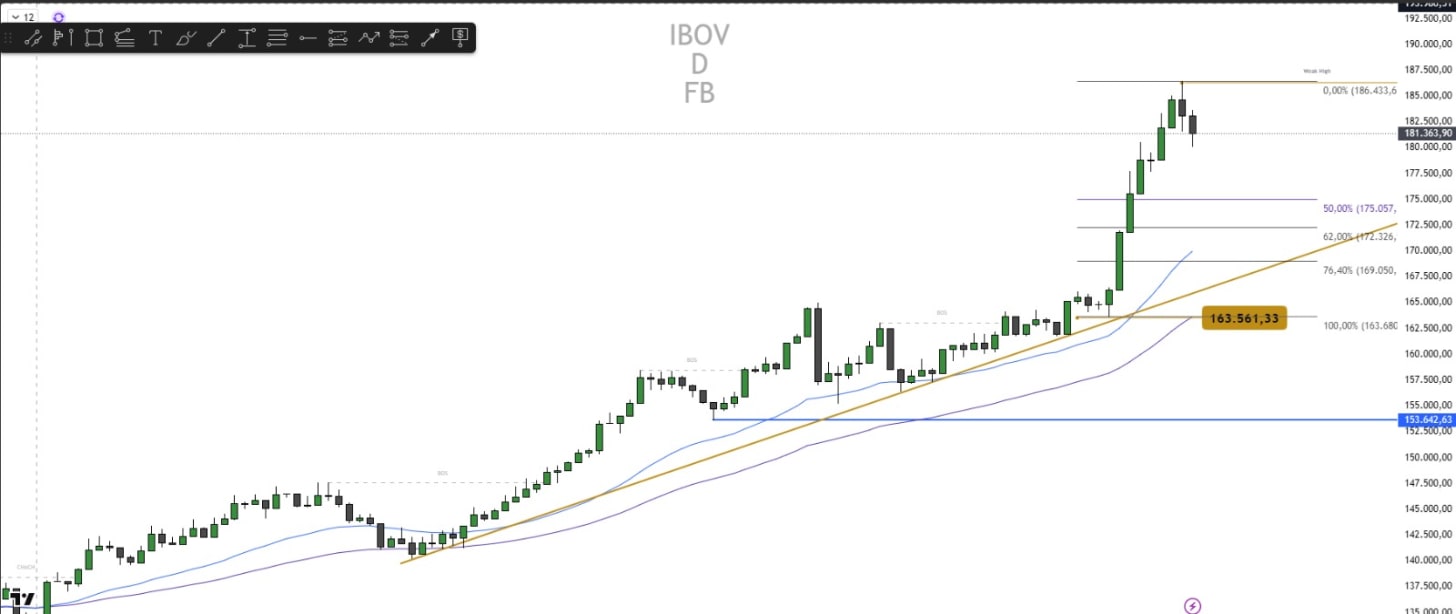Expand the dropdown showing 12
The image size is (1456, 614).
coord(22,17)
